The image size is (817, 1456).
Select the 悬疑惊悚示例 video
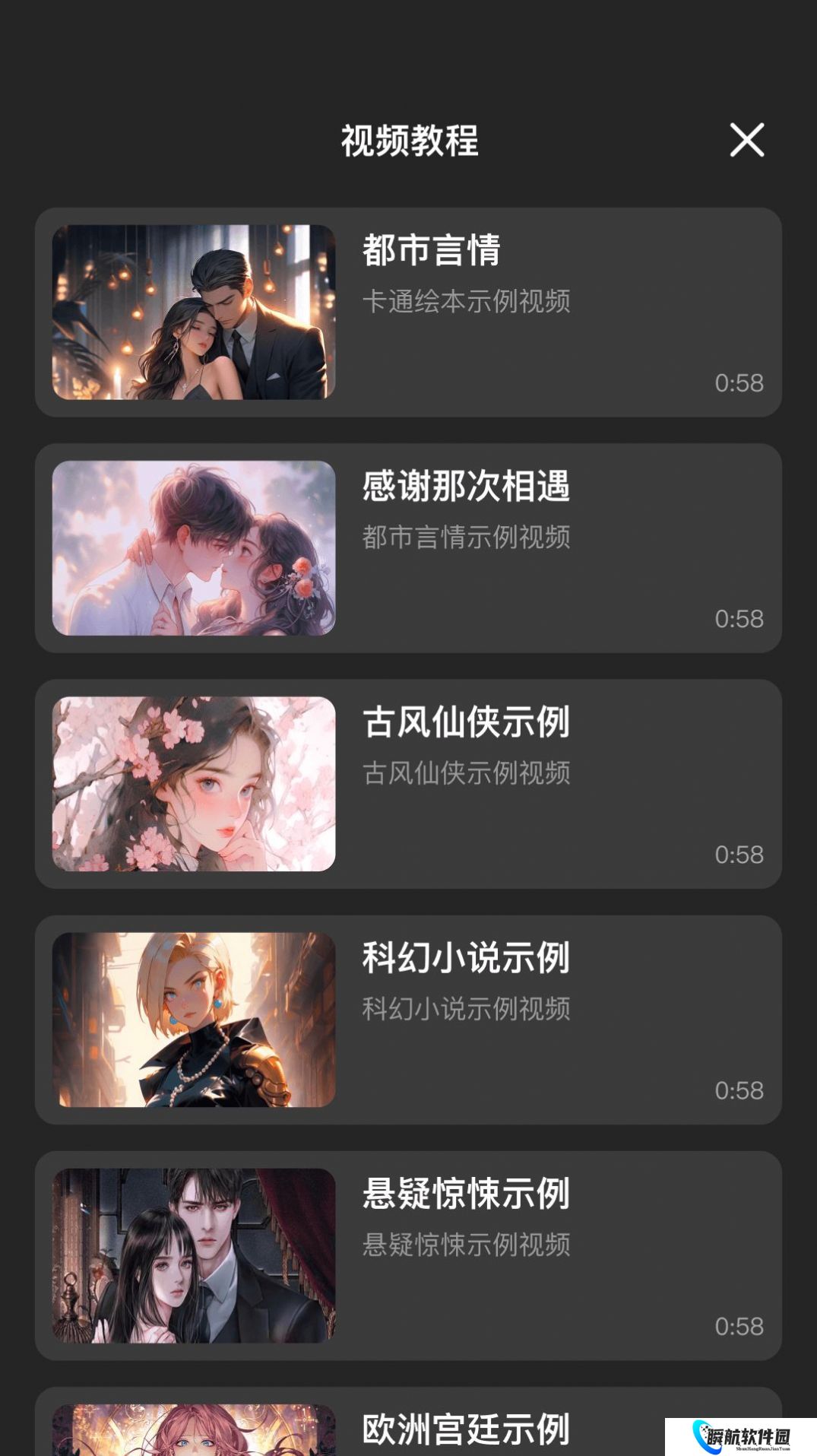click(408, 1255)
